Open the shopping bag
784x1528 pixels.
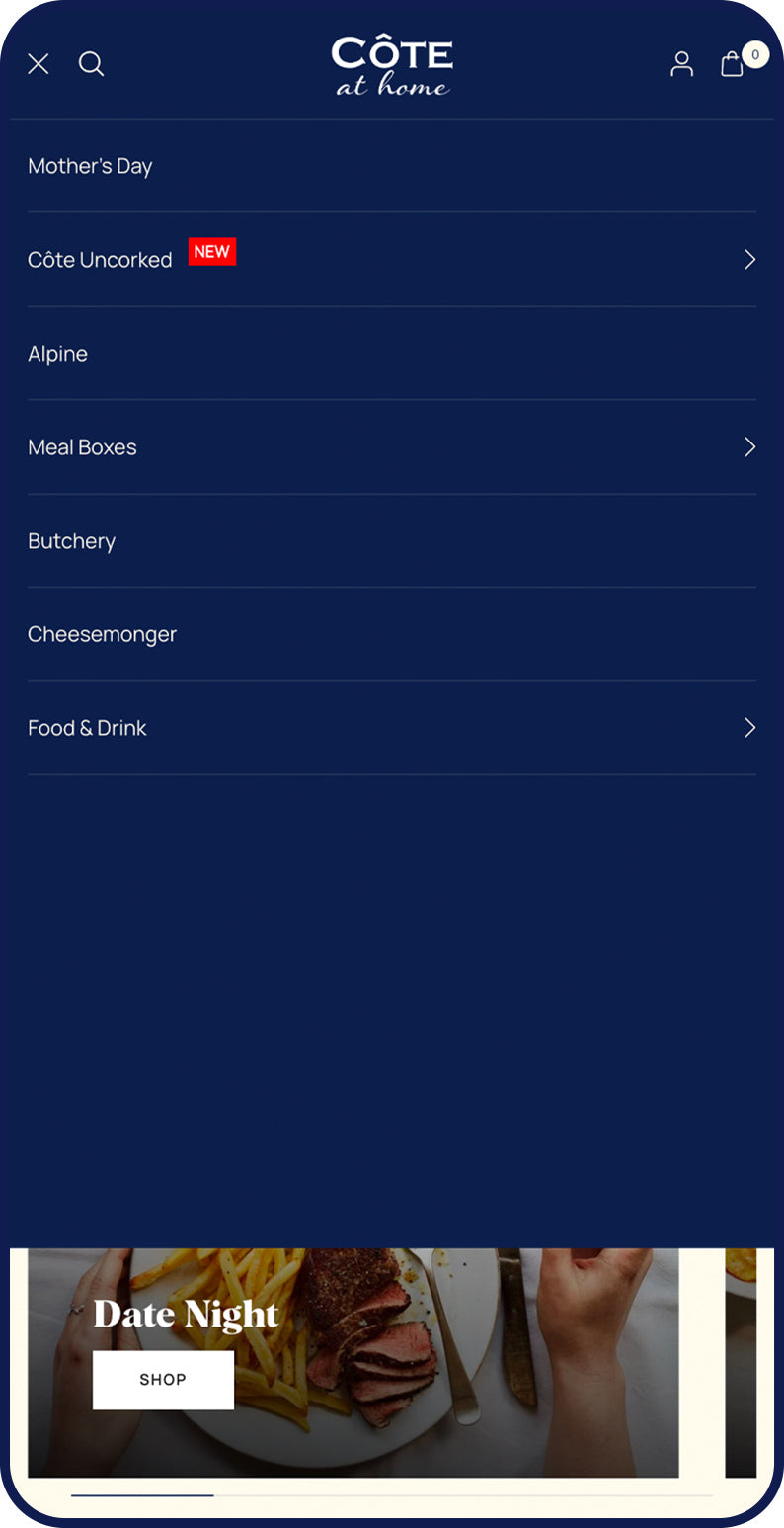733,64
